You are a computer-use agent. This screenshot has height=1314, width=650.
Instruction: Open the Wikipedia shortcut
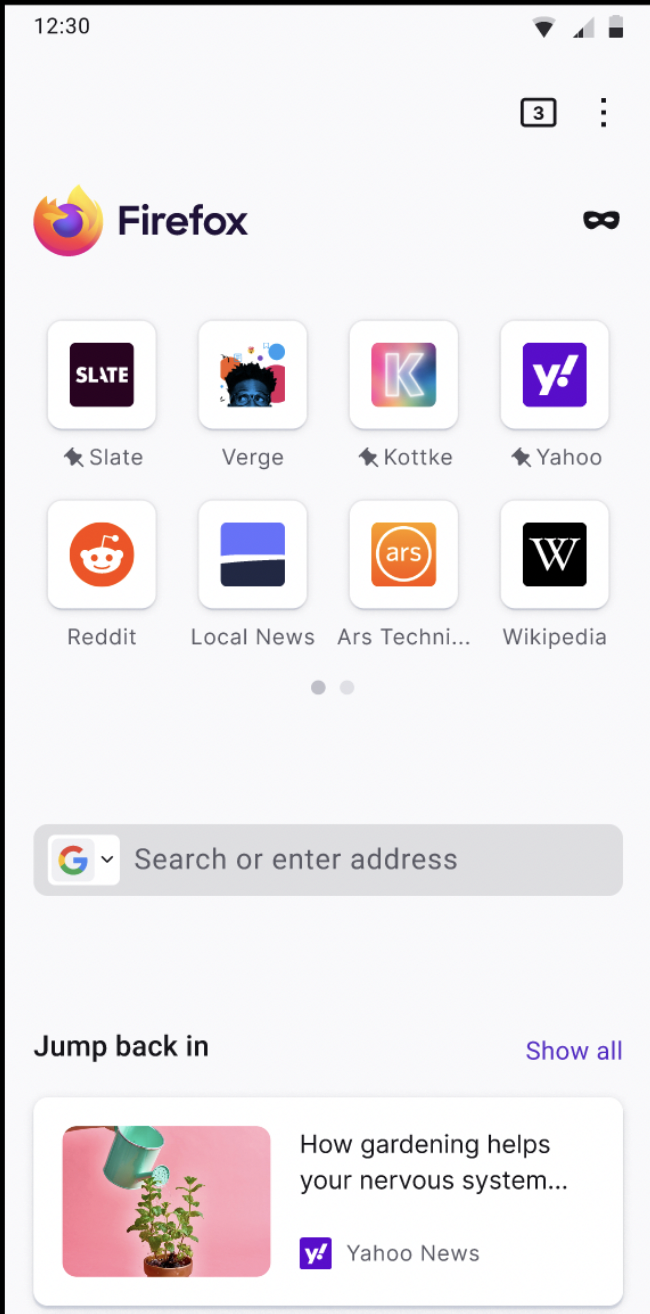tap(555, 555)
